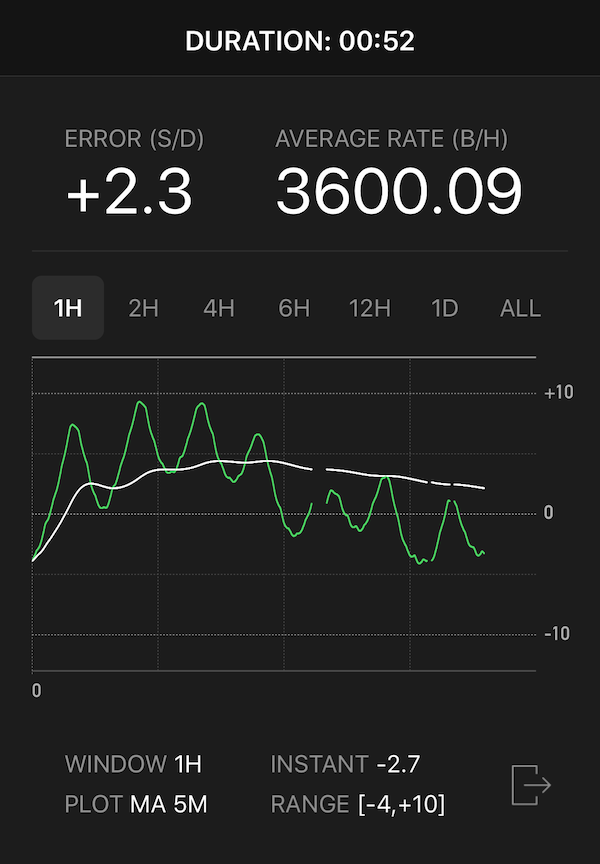Choose the 6H time range
600x864 pixels.
click(x=294, y=308)
